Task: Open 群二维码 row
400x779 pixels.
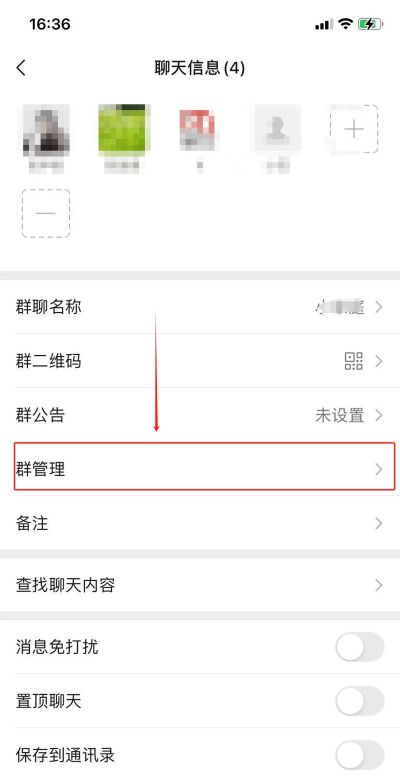Action: point(200,361)
